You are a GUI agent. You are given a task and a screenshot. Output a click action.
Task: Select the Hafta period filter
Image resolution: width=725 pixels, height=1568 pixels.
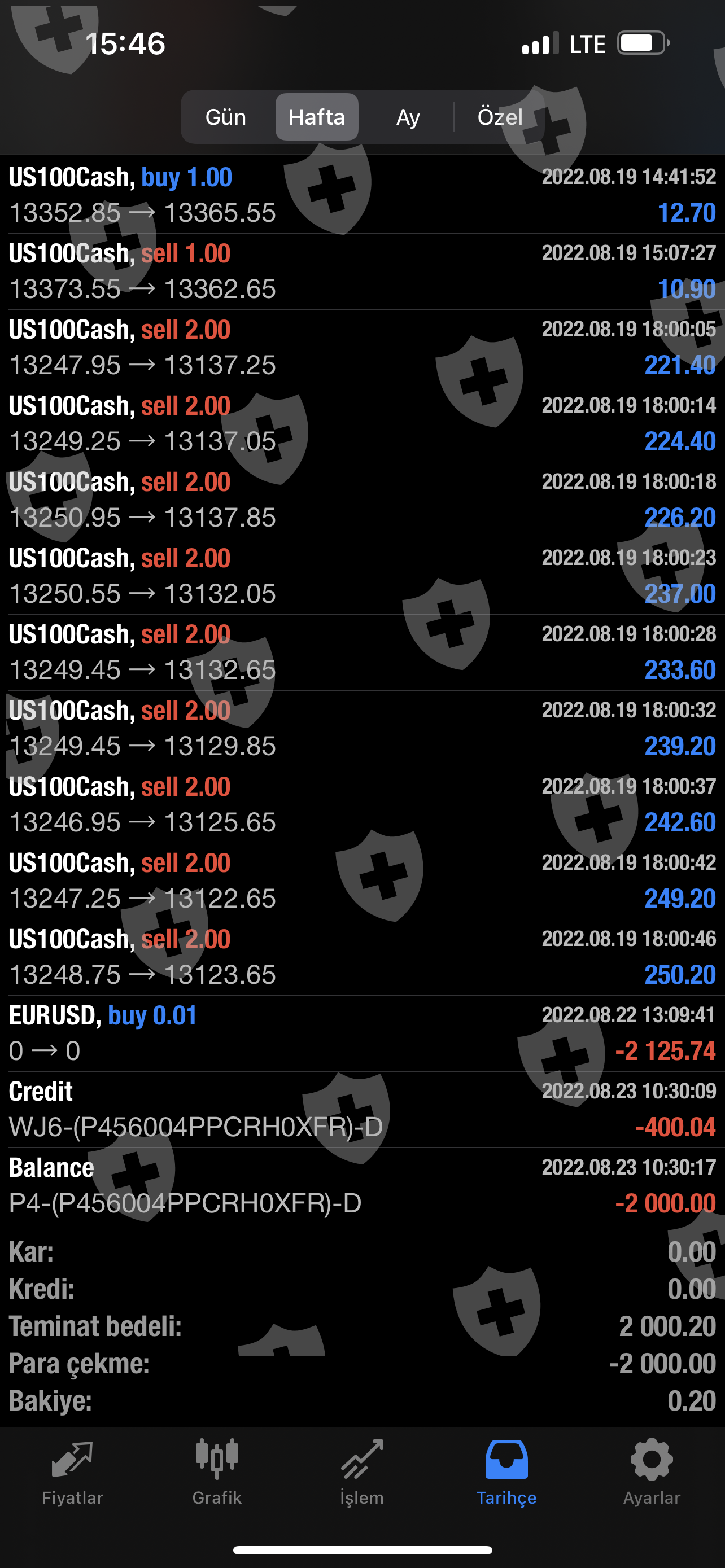(x=317, y=117)
